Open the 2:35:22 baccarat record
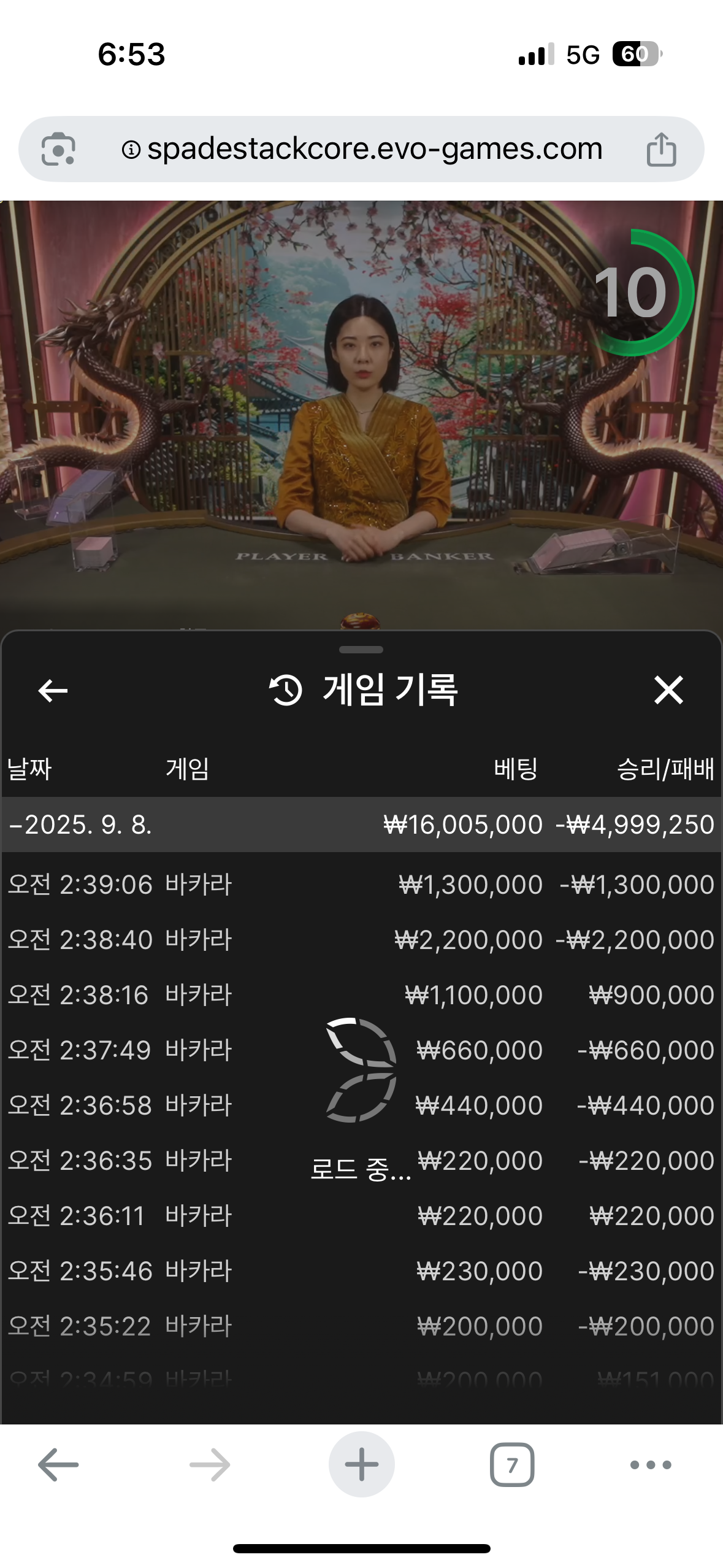723x1568 pixels. coord(361,1326)
